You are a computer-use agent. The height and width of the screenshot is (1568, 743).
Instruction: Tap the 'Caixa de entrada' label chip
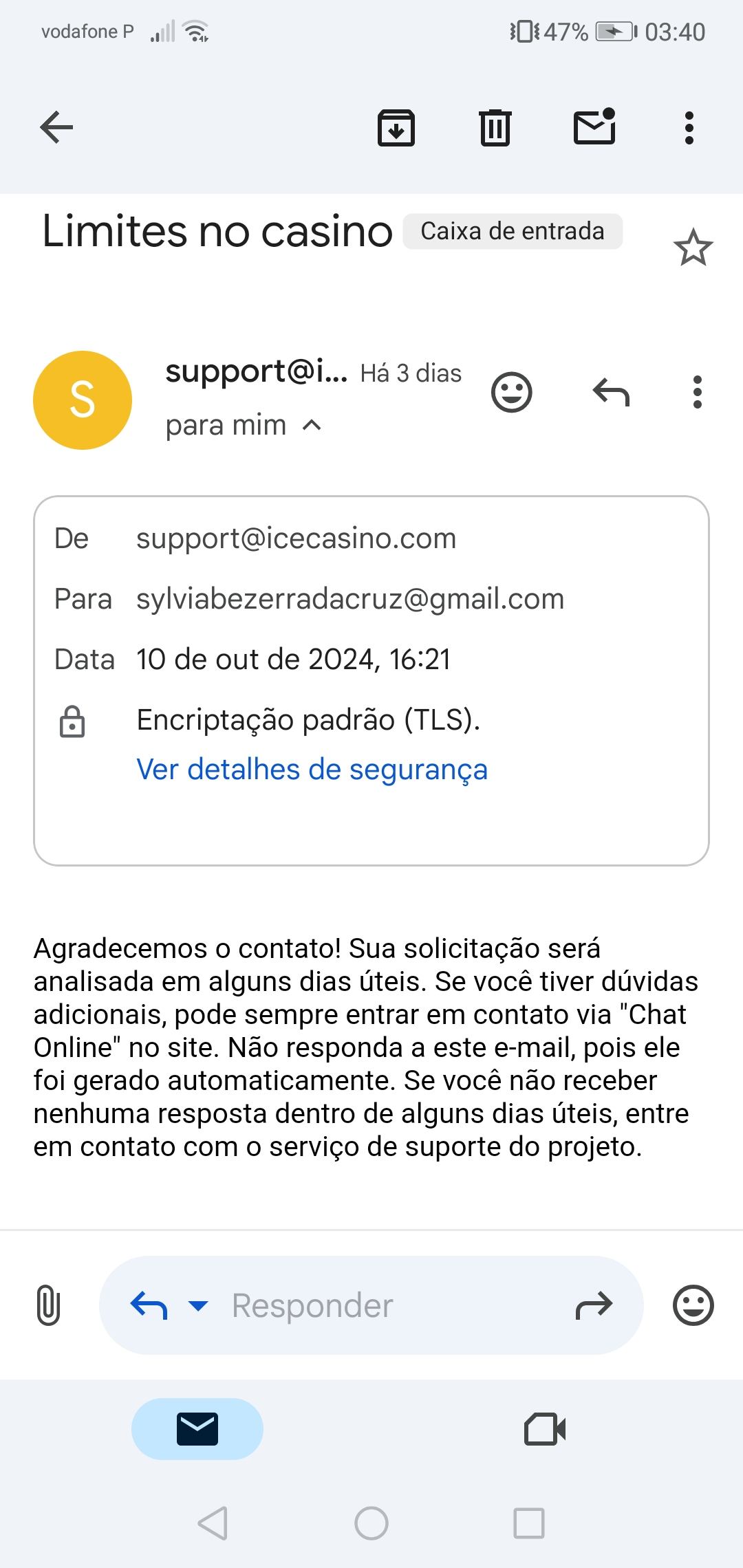(x=513, y=232)
